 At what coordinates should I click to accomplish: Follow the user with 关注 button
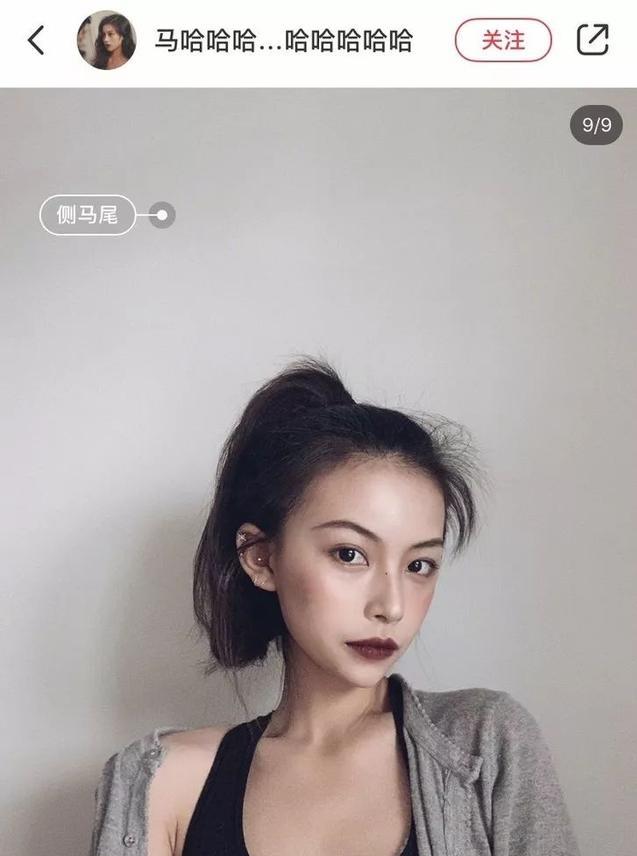coord(503,41)
